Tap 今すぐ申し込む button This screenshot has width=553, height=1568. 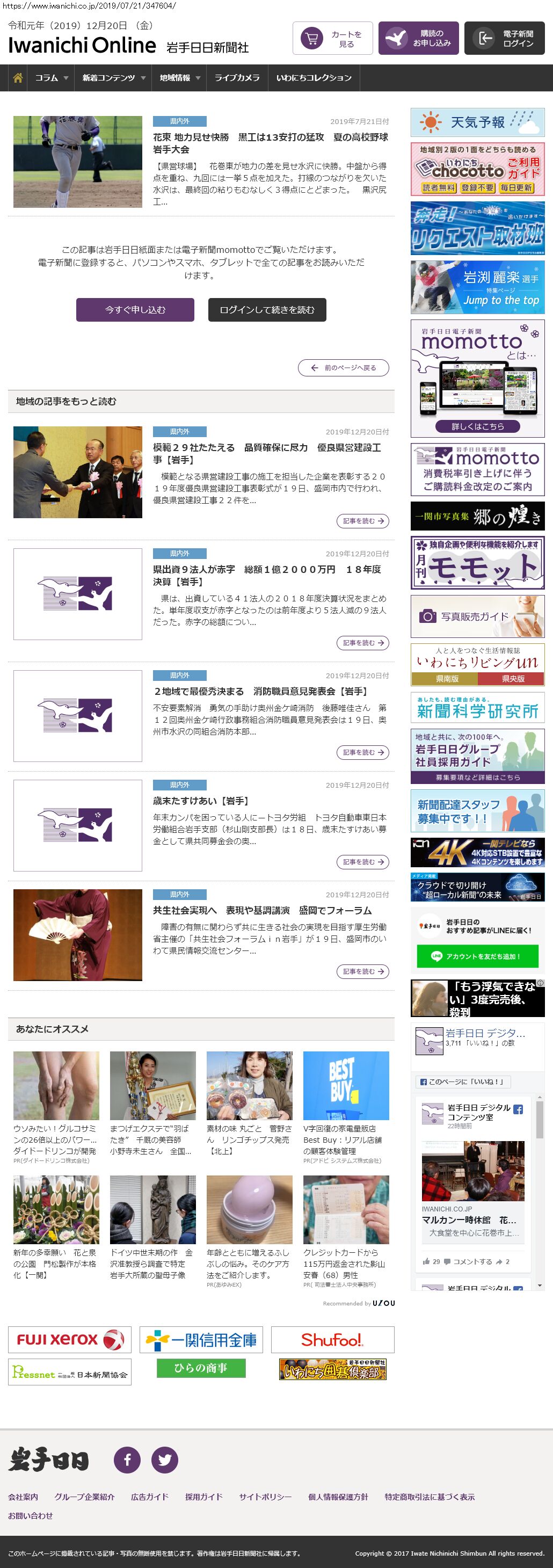tap(135, 310)
